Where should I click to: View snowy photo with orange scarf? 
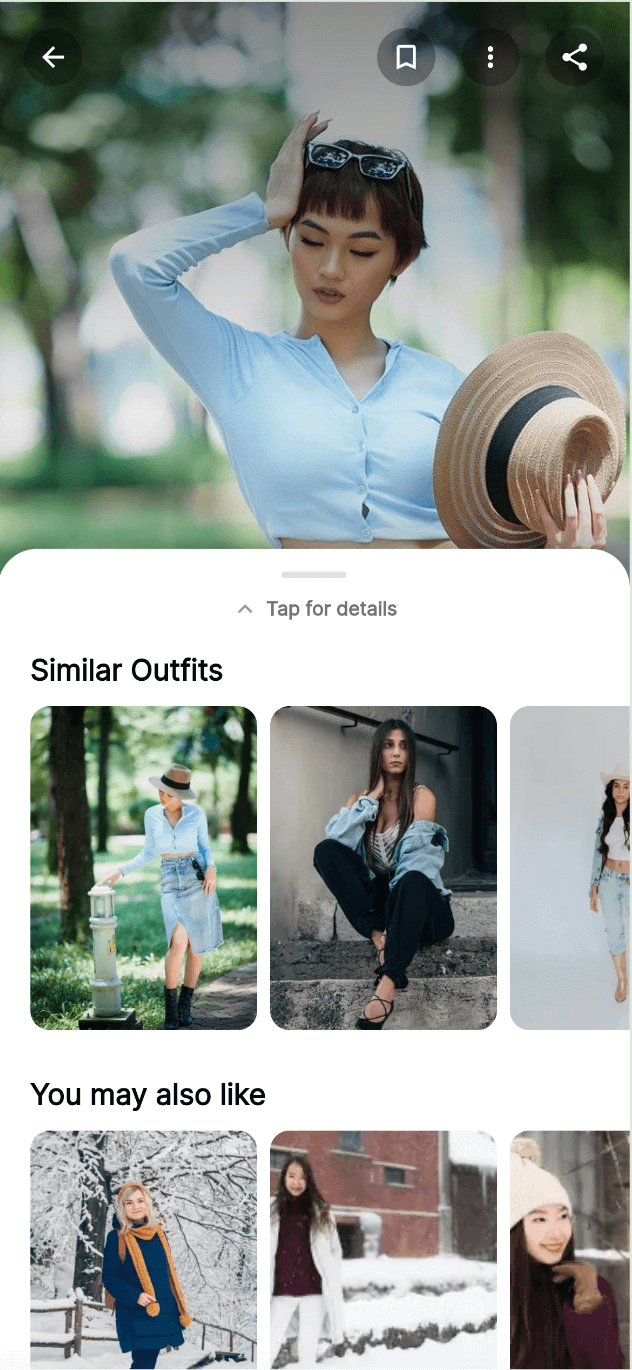click(x=143, y=1248)
